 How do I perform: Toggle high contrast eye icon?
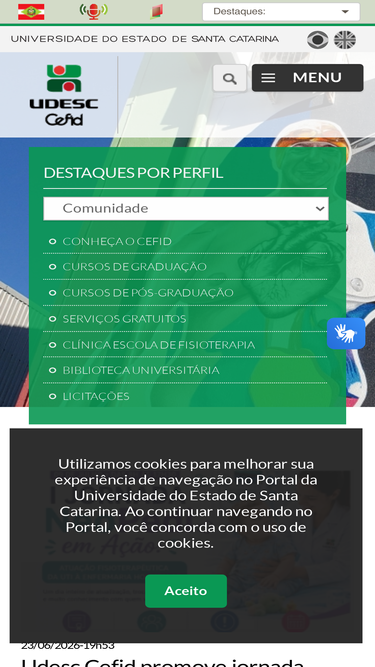(318, 40)
